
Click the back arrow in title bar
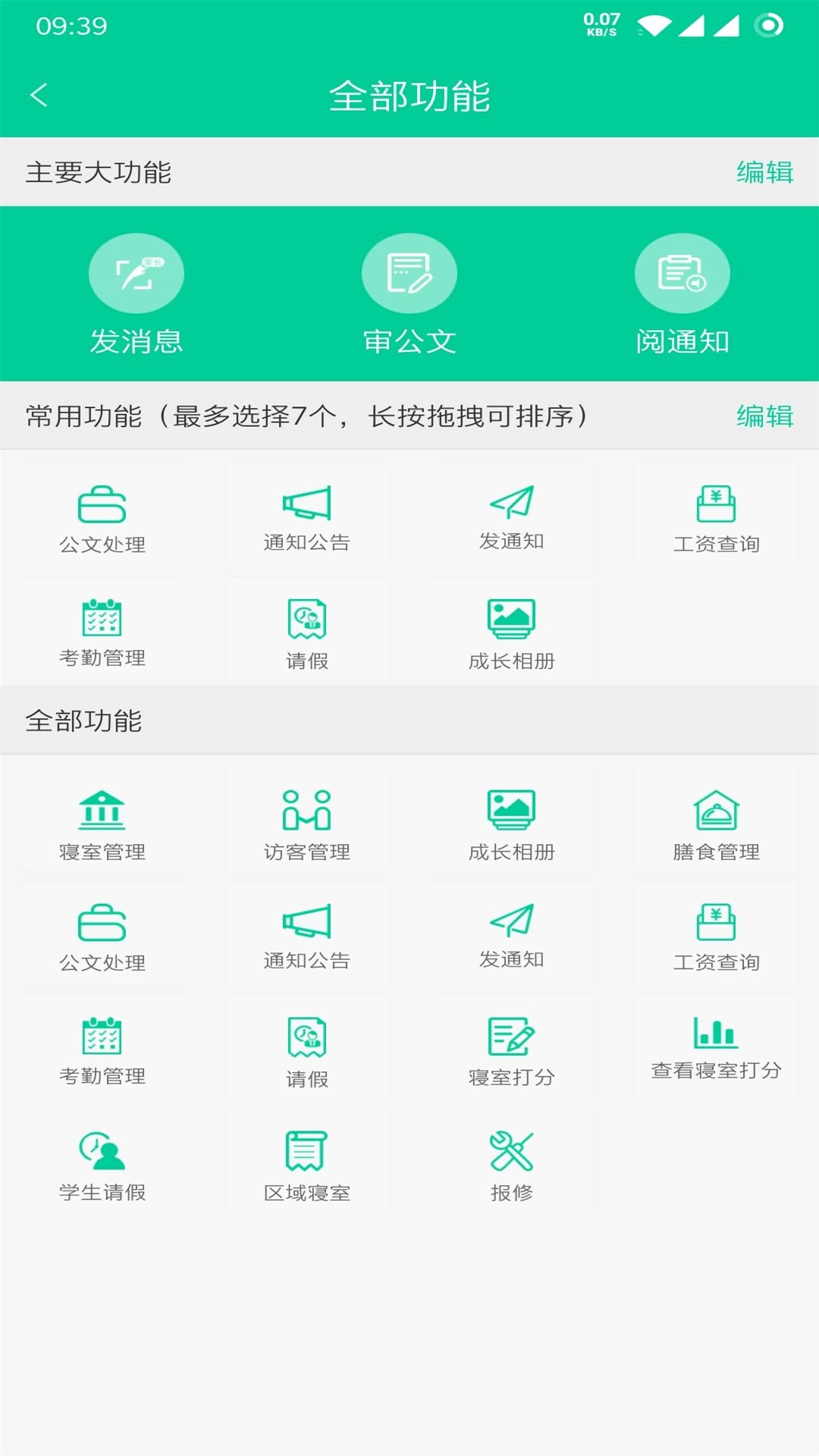[x=39, y=96]
